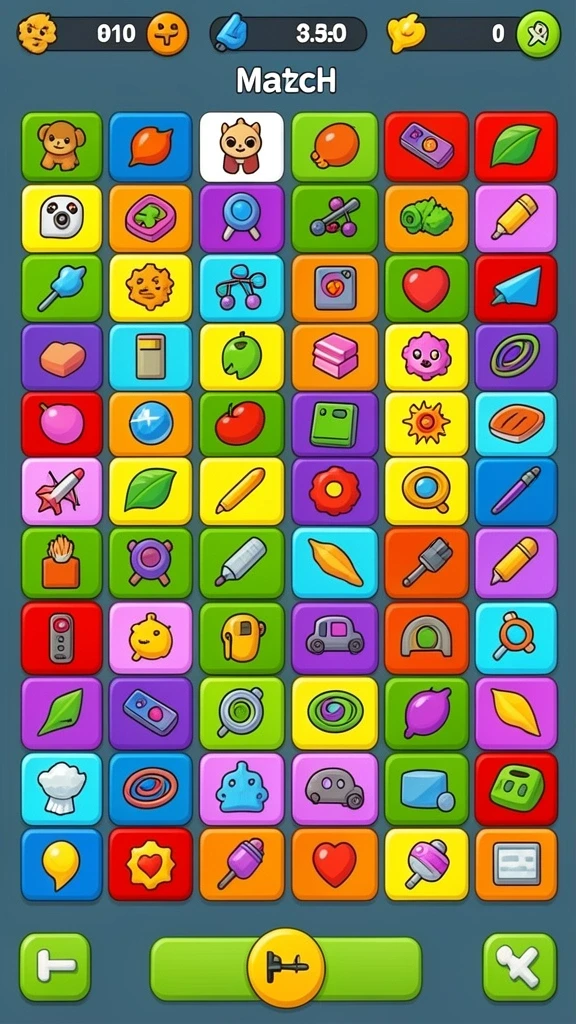Use the green hammer button at bottom left

coord(55,967)
